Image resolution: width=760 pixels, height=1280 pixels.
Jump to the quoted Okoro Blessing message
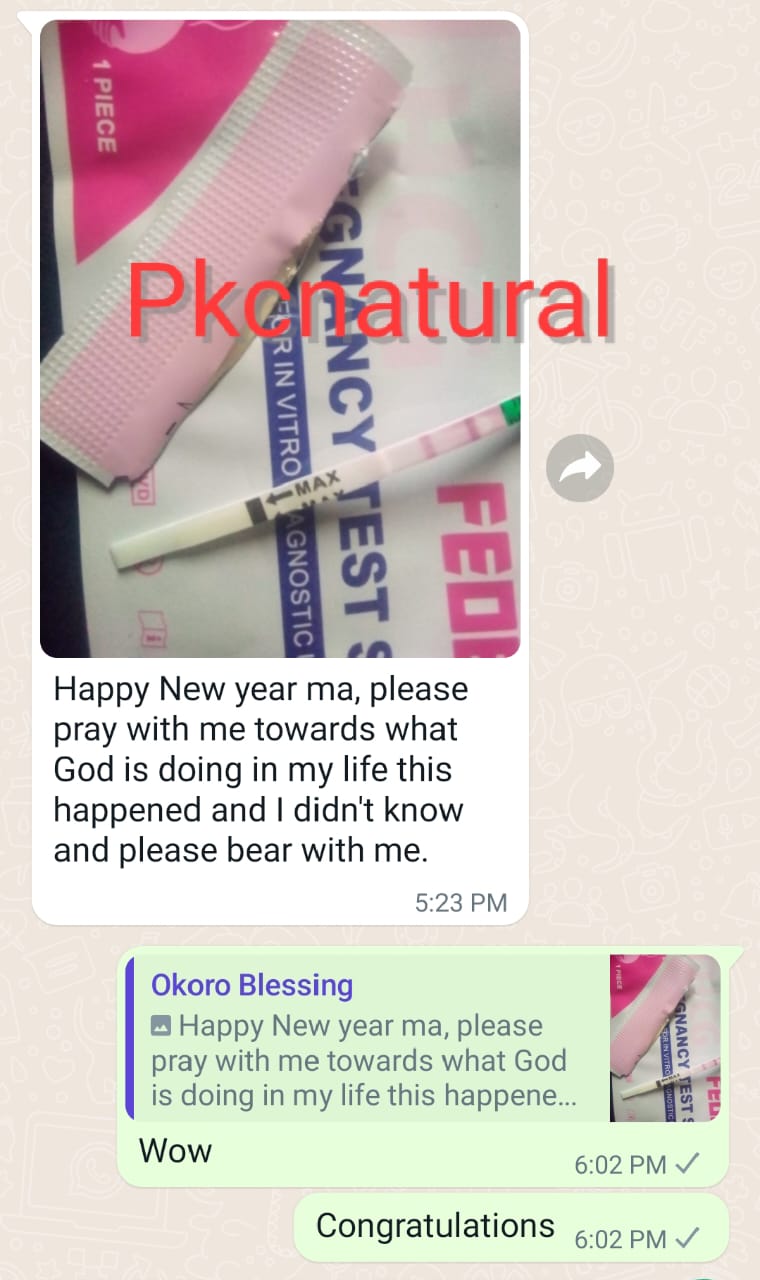(x=423, y=1038)
